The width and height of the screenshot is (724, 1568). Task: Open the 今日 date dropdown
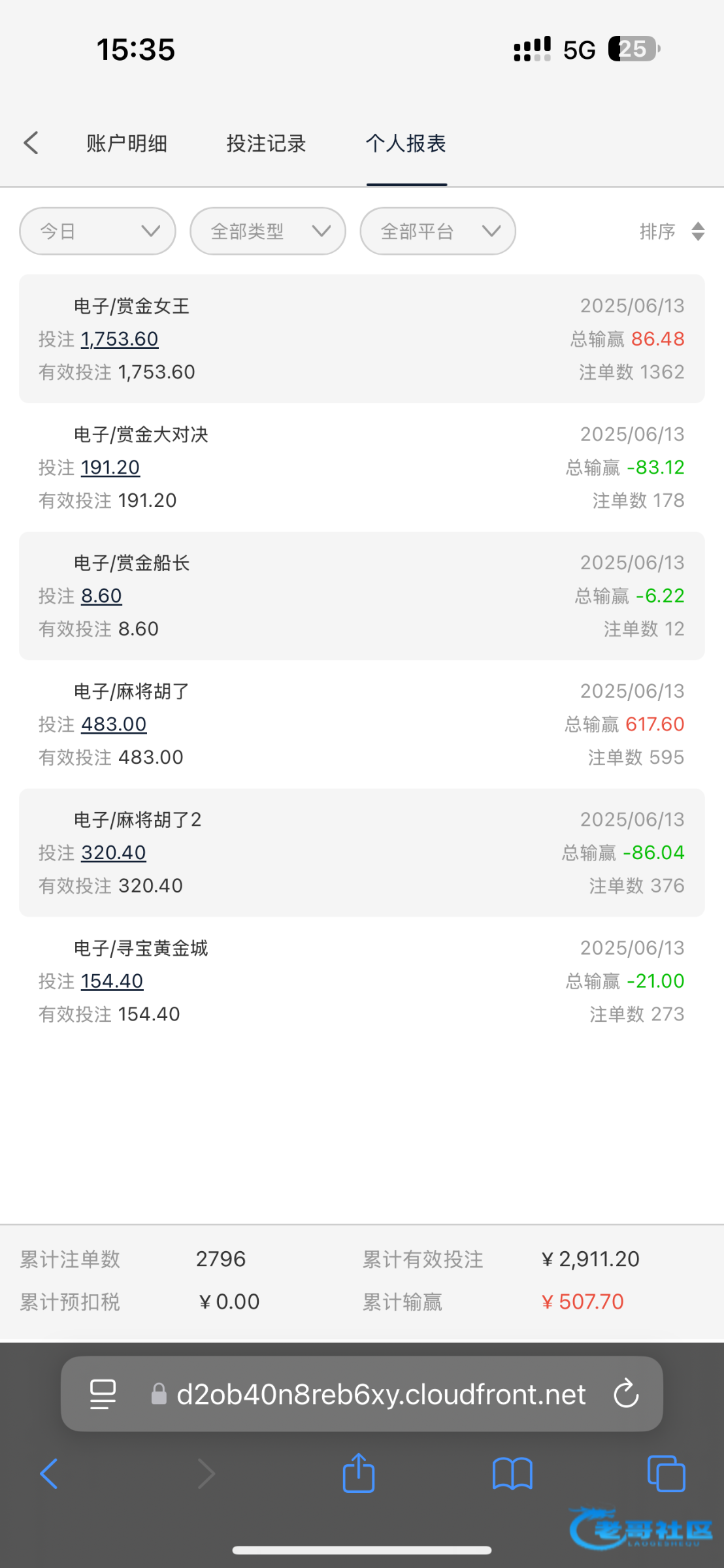(98, 231)
